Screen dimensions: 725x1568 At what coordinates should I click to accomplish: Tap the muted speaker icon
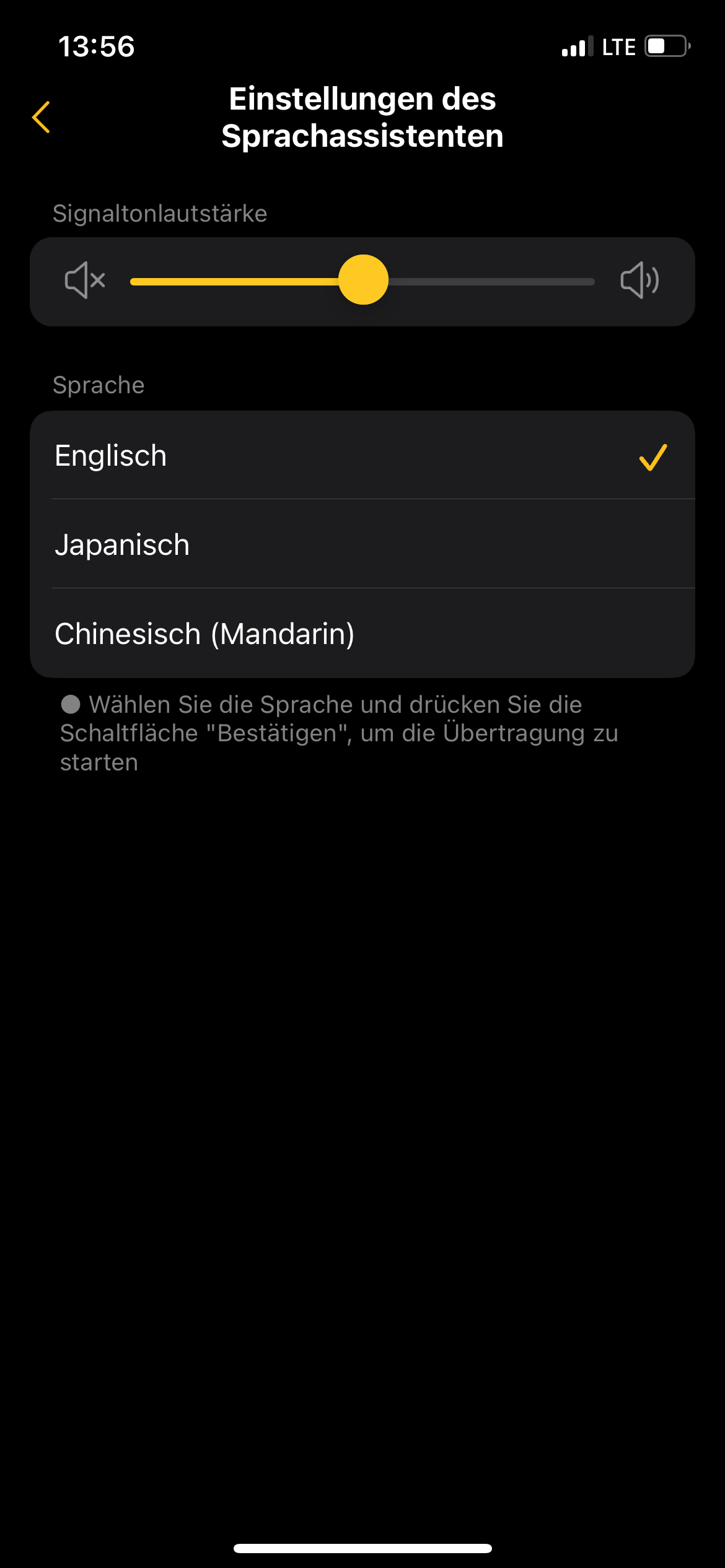tap(85, 281)
